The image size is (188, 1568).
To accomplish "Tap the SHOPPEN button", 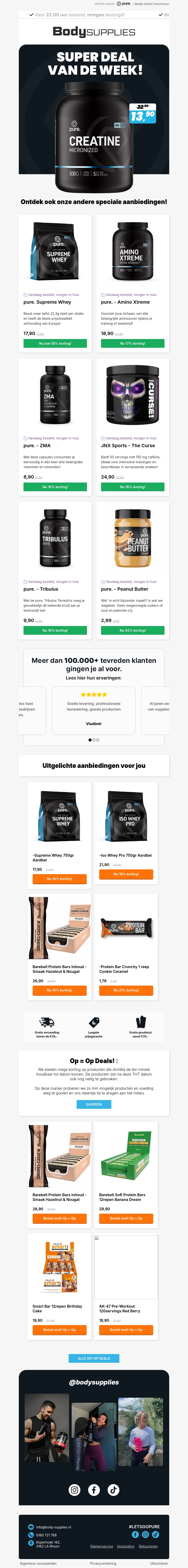I will click(94, 1104).
